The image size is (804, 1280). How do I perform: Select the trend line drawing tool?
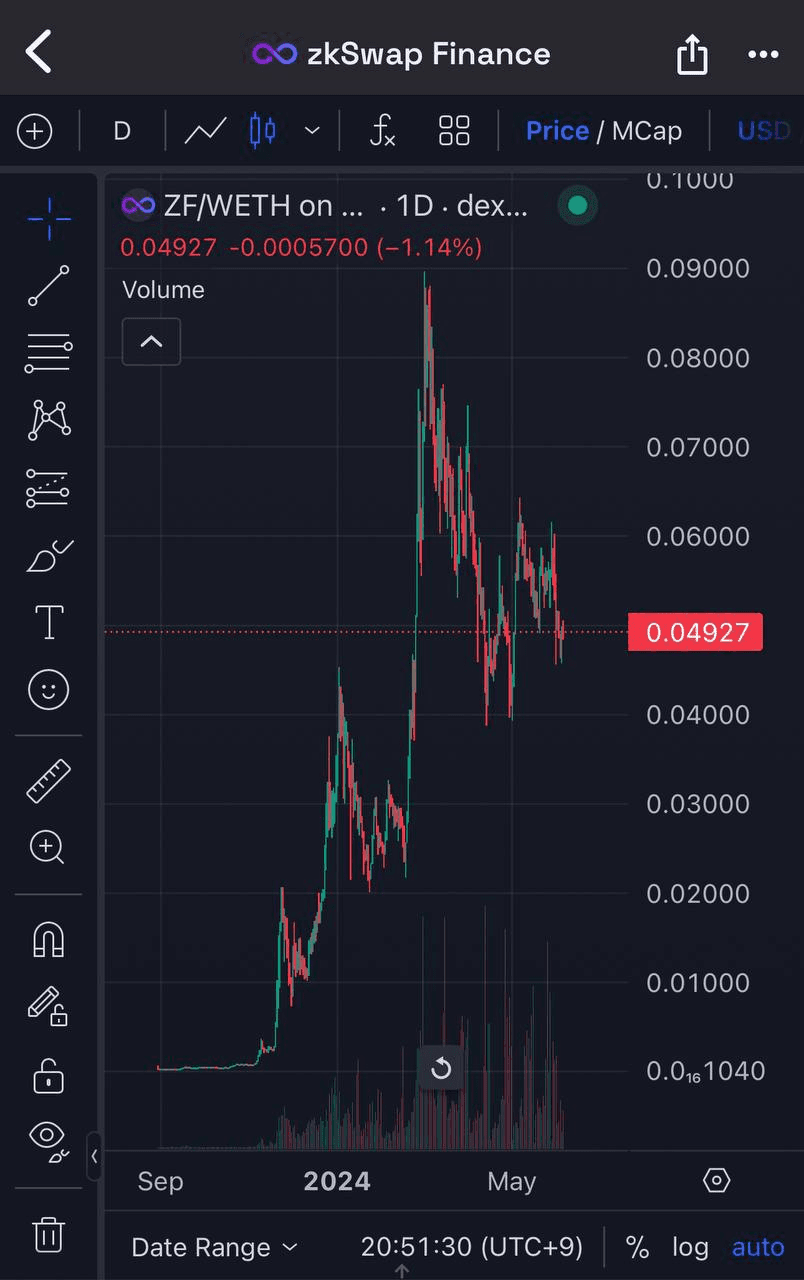(48, 286)
